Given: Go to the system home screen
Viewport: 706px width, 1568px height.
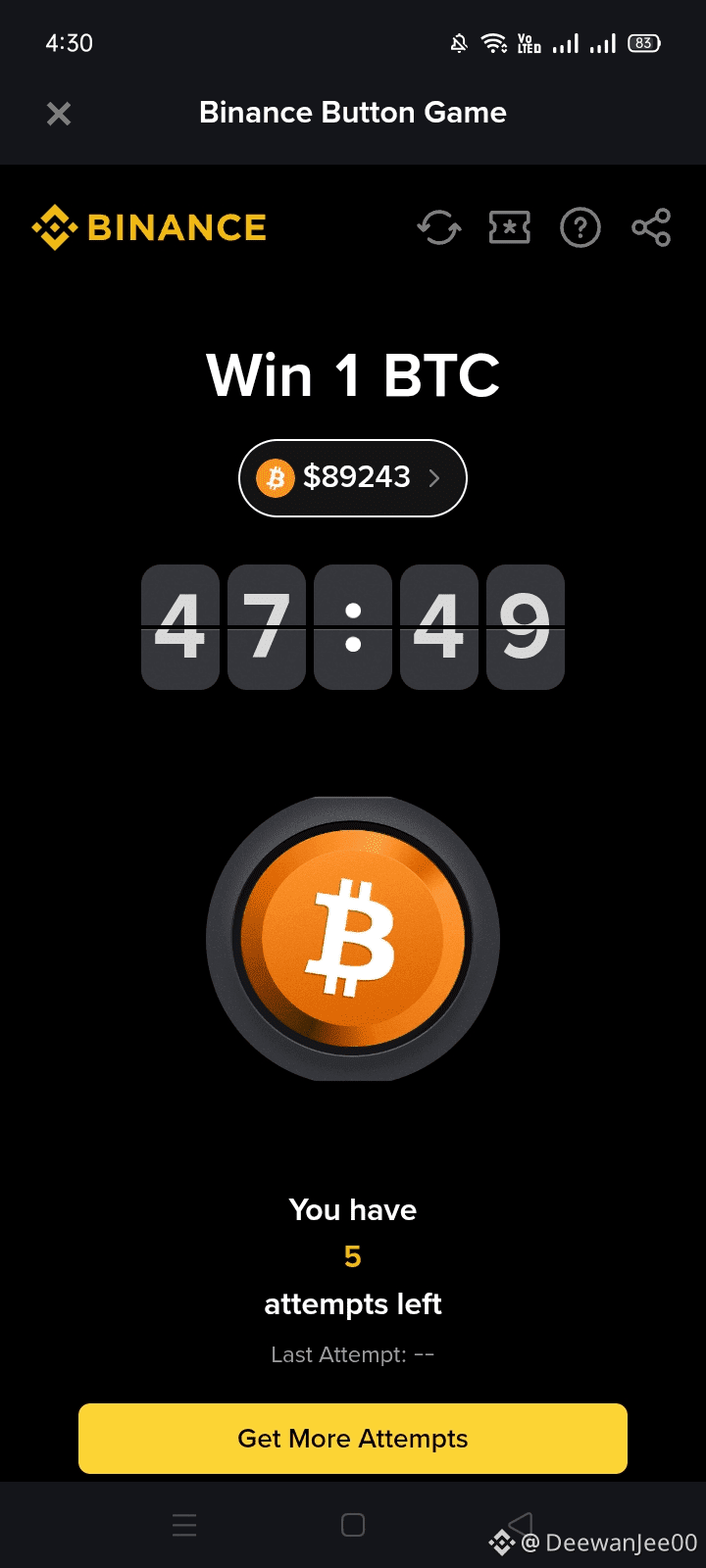Looking at the screenshot, I should pos(353,1525).
